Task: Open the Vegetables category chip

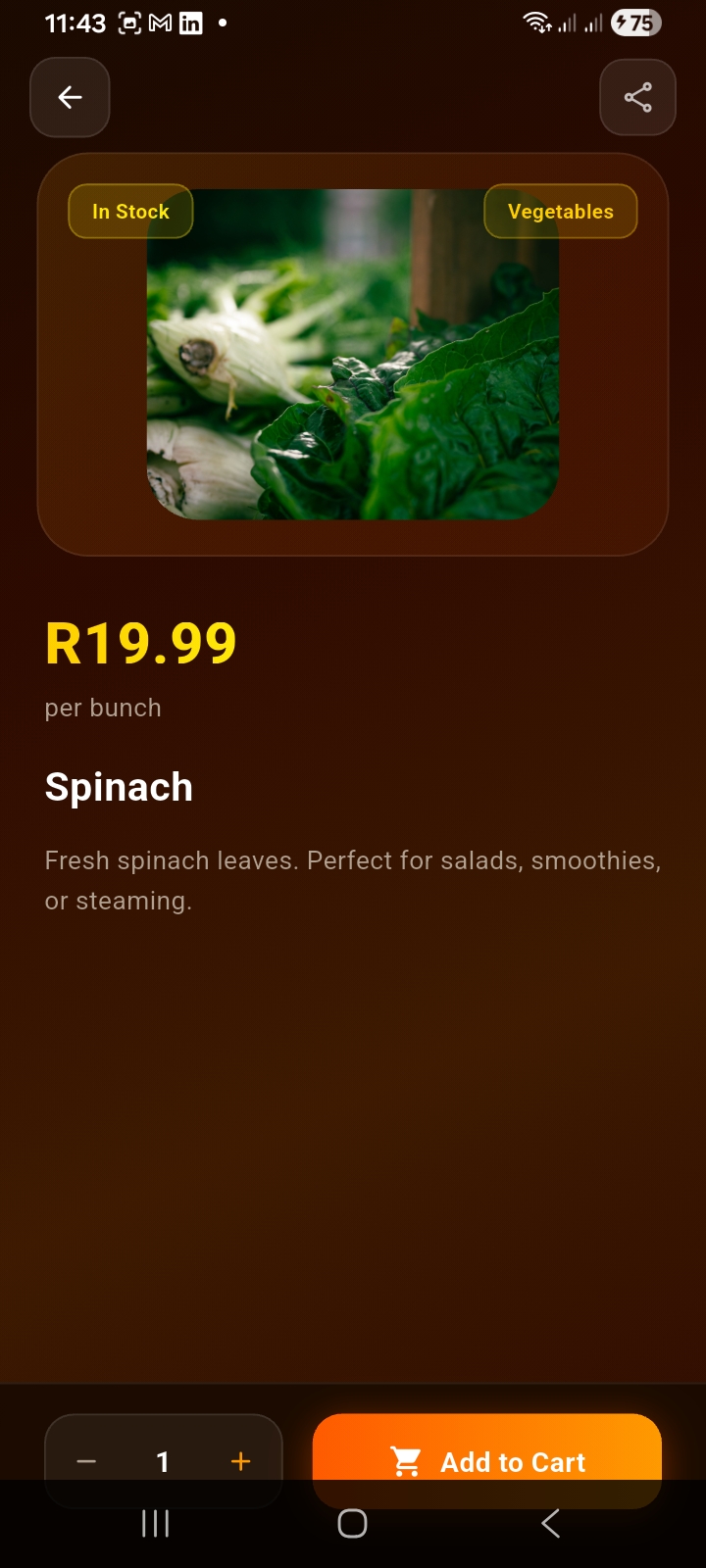Action: pyautogui.click(x=561, y=212)
